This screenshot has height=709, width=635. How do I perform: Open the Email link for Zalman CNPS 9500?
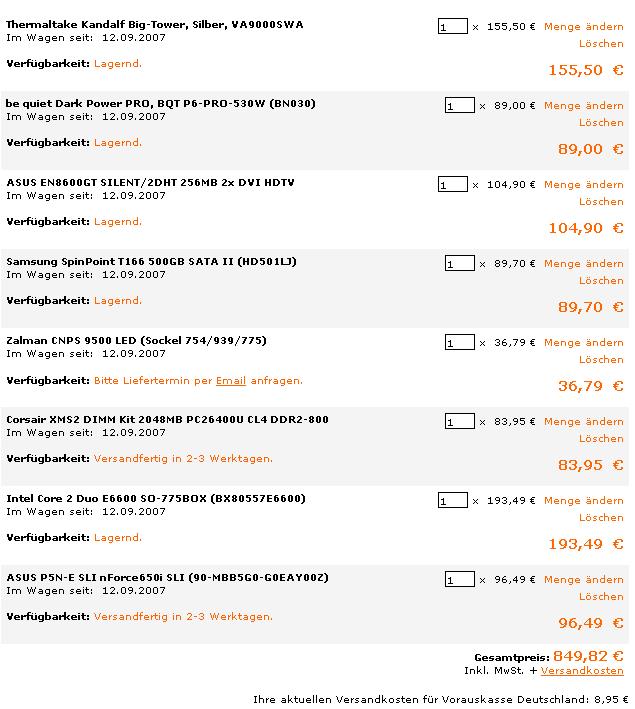[231, 381]
